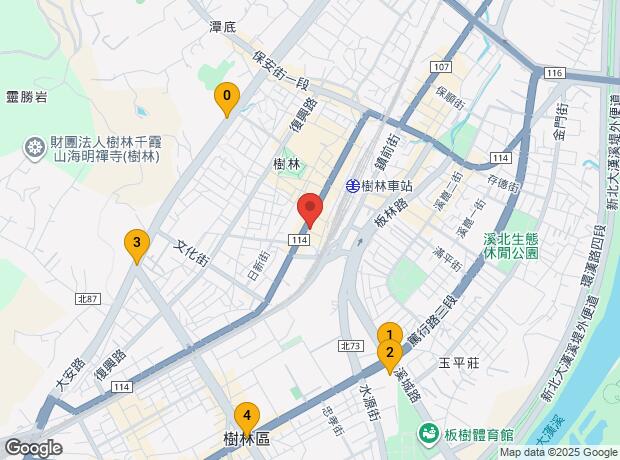Open the 海明禪寺 temple place icon
Viewport: 620px width, 460px height.
(35, 149)
